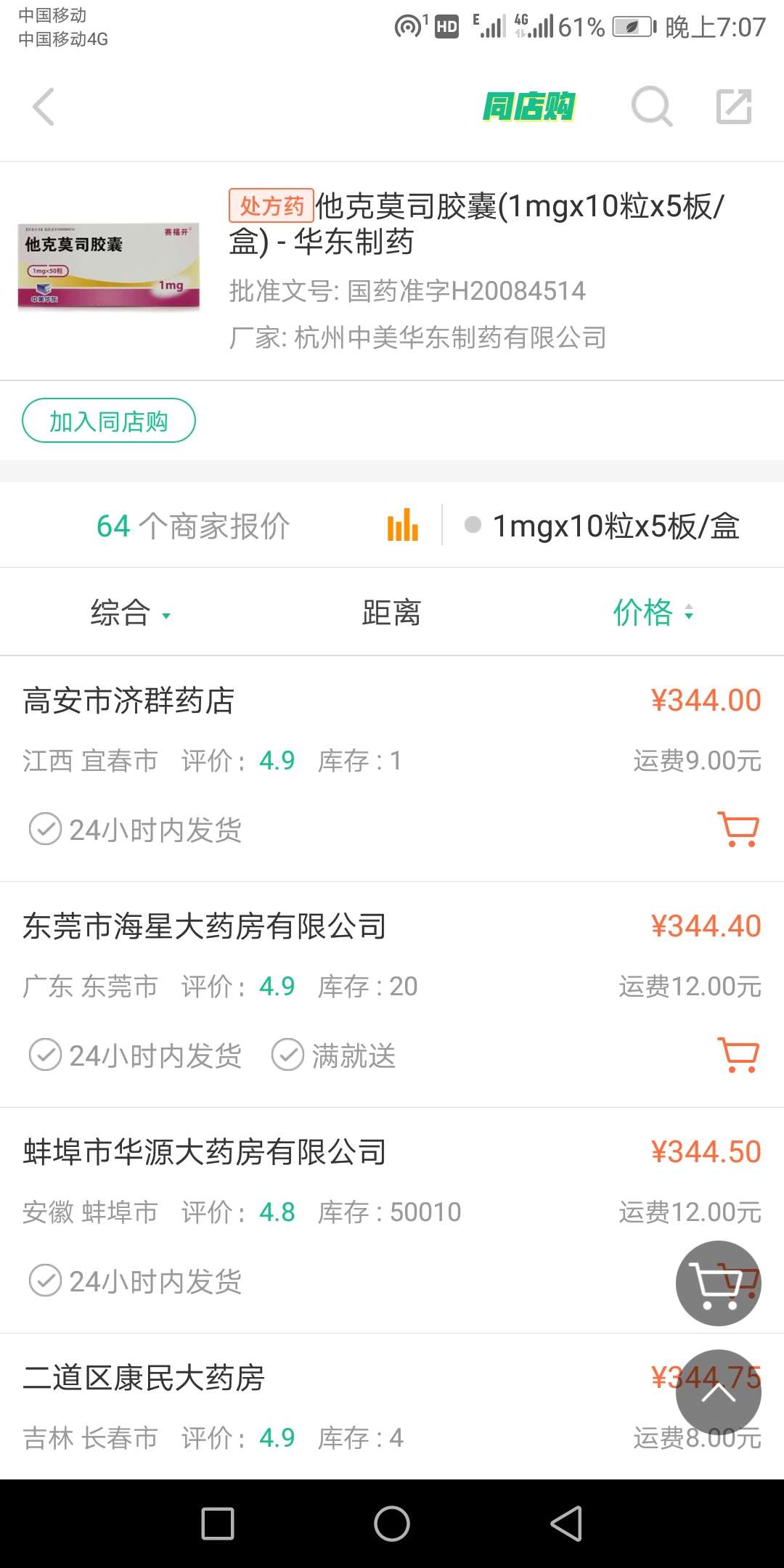Open the 1mgx10粒x5板/盒 spec selector

click(x=613, y=525)
